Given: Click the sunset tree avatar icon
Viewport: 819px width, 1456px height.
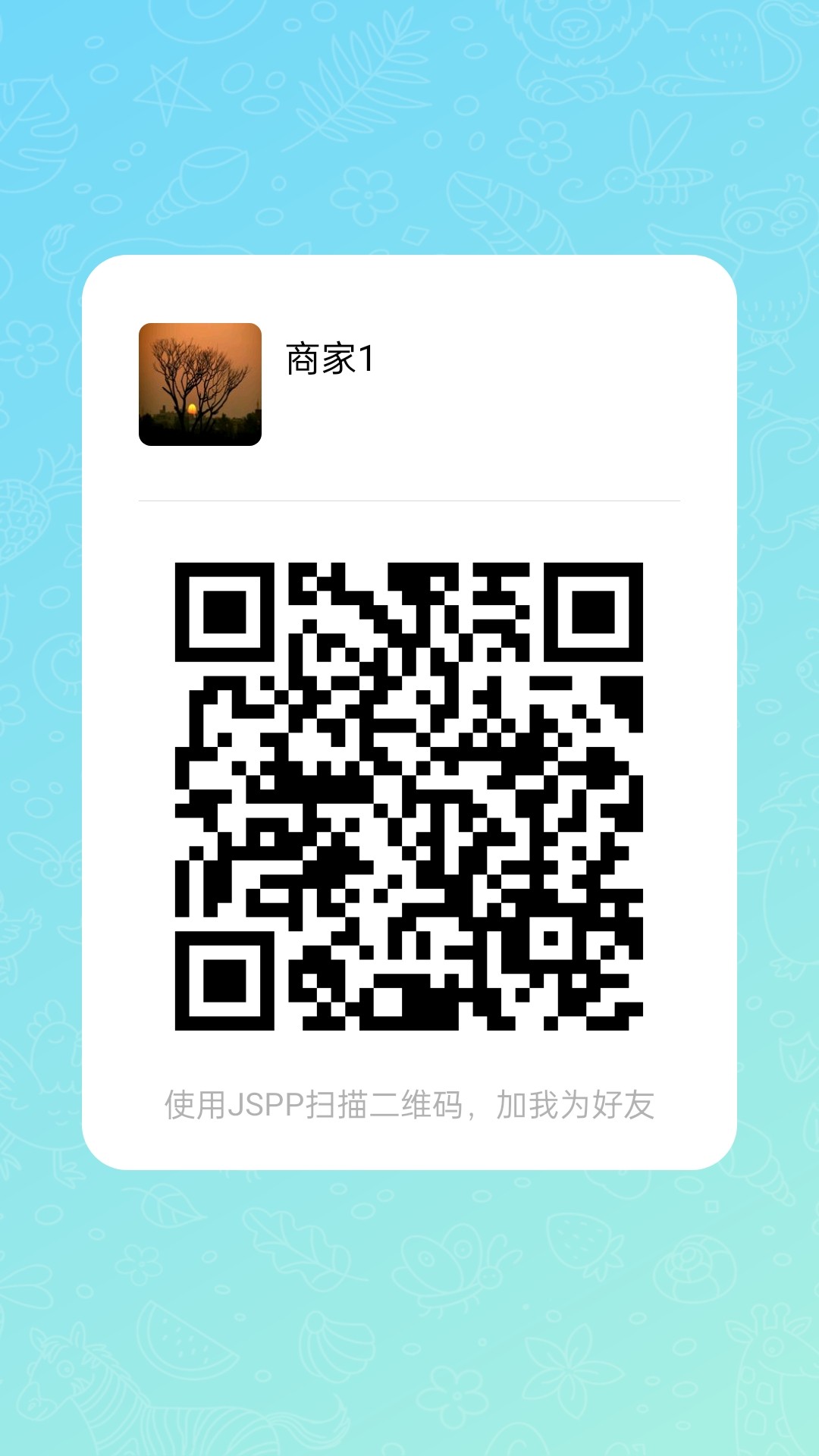Looking at the screenshot, I should (x=200, y=384).
